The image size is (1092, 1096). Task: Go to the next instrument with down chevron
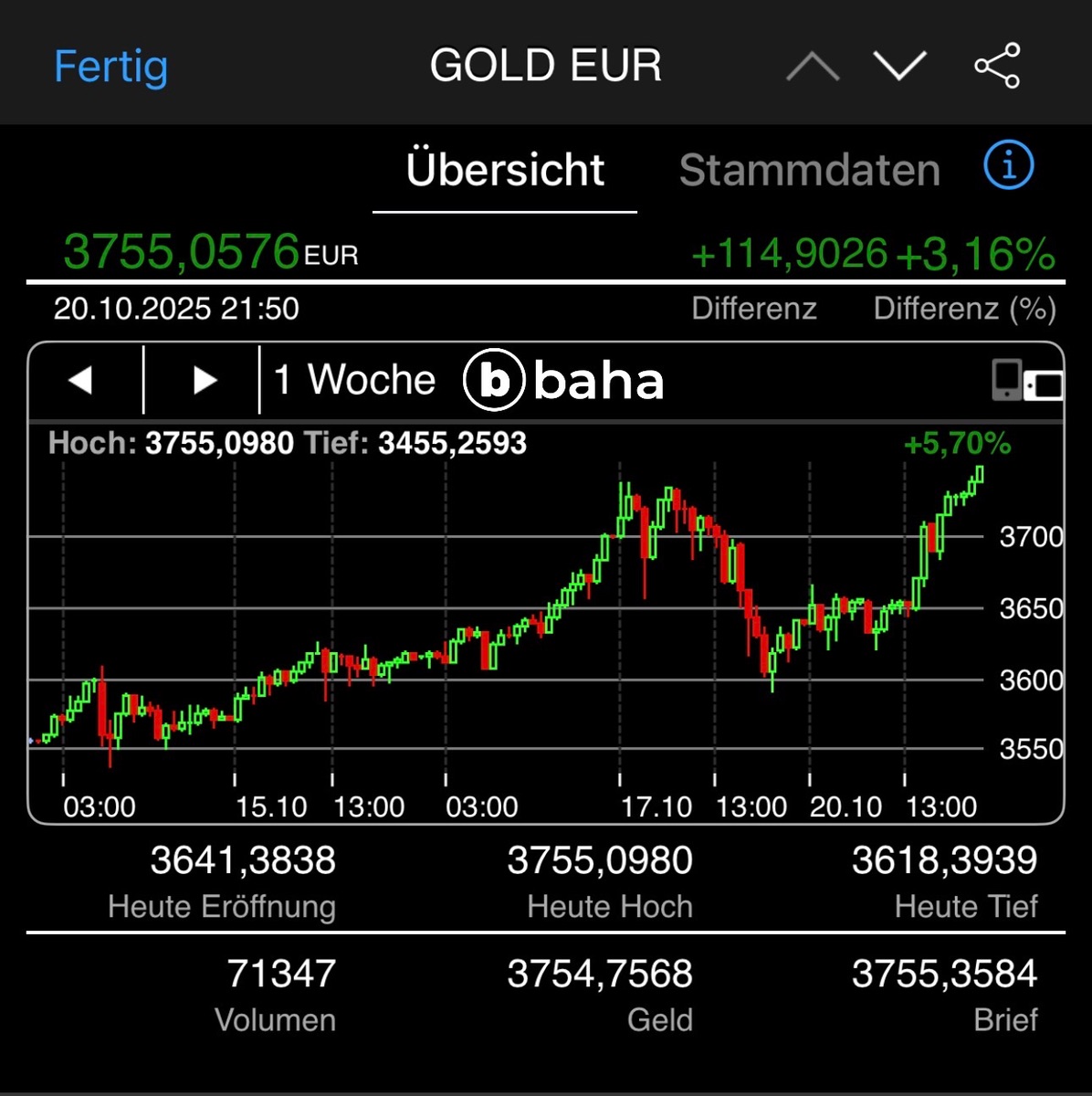(x=899, y=67)
